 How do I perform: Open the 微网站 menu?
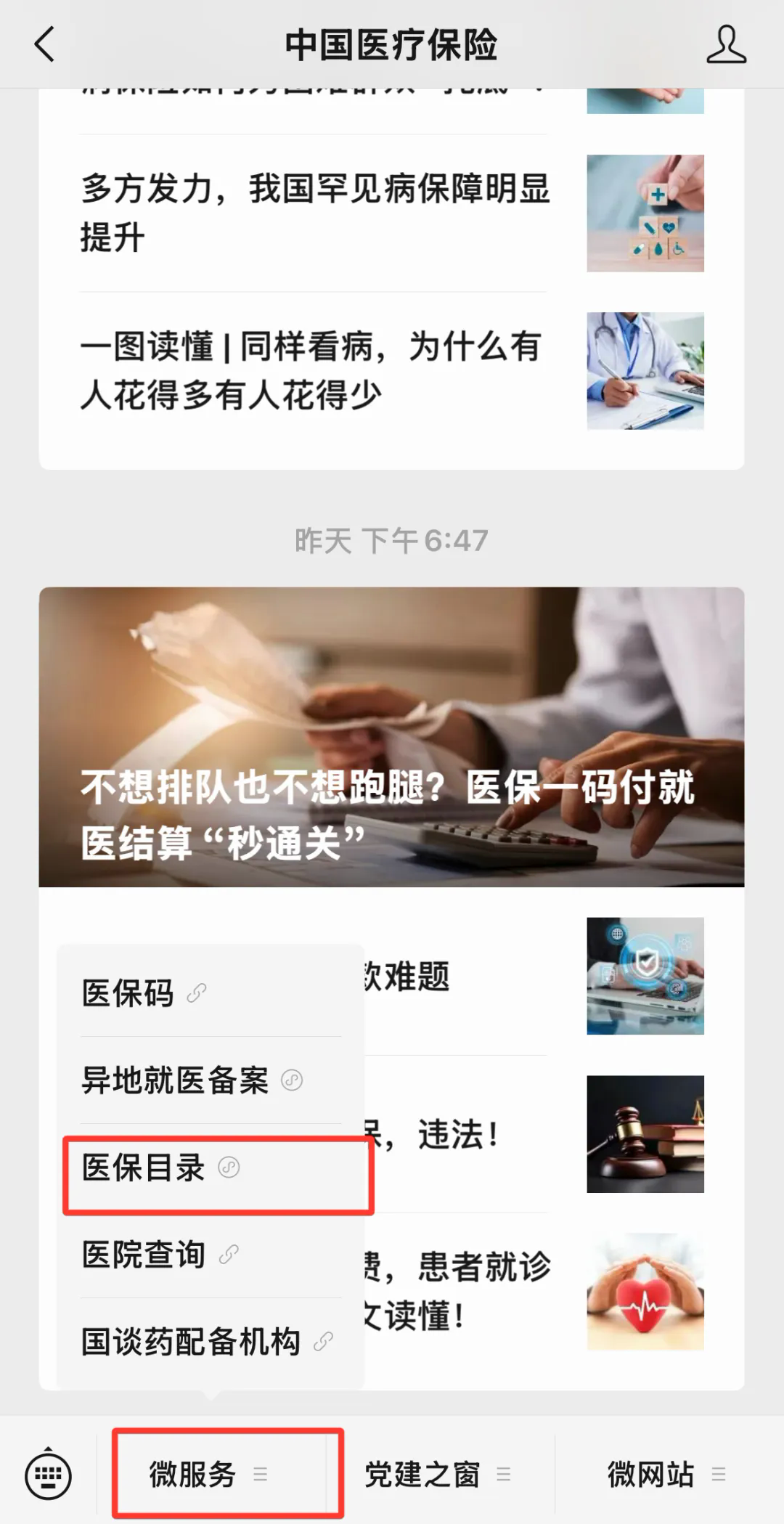click(x=650, y=1474)
